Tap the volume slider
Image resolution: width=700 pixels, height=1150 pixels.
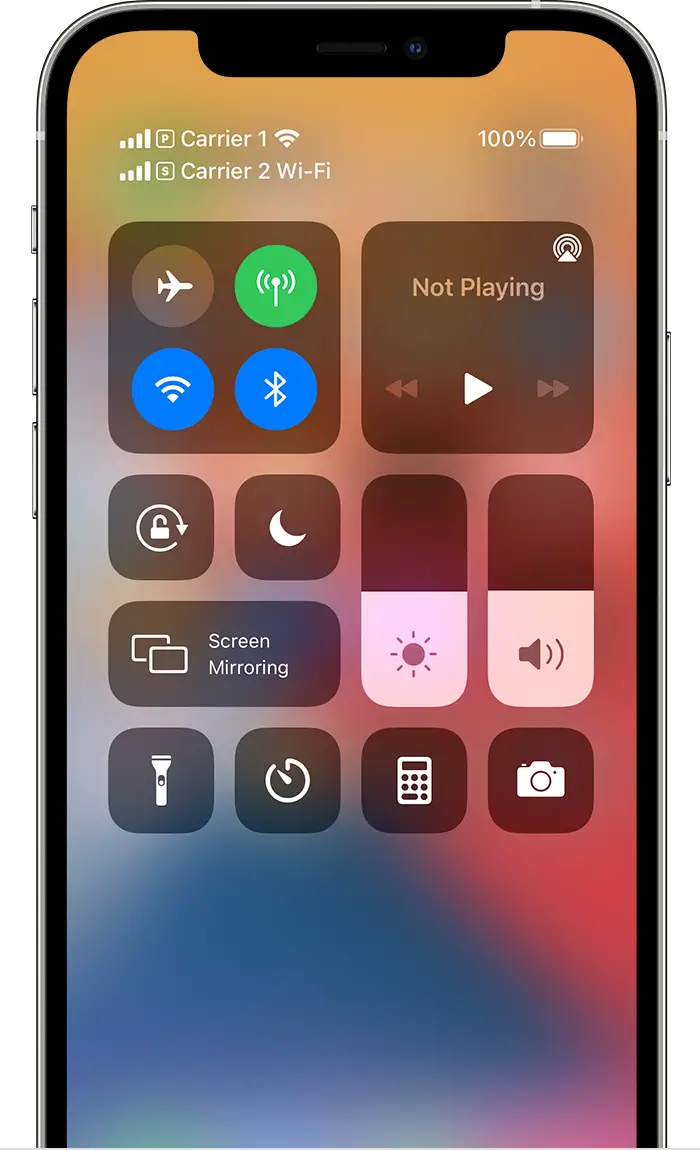(x=540, y=590)
